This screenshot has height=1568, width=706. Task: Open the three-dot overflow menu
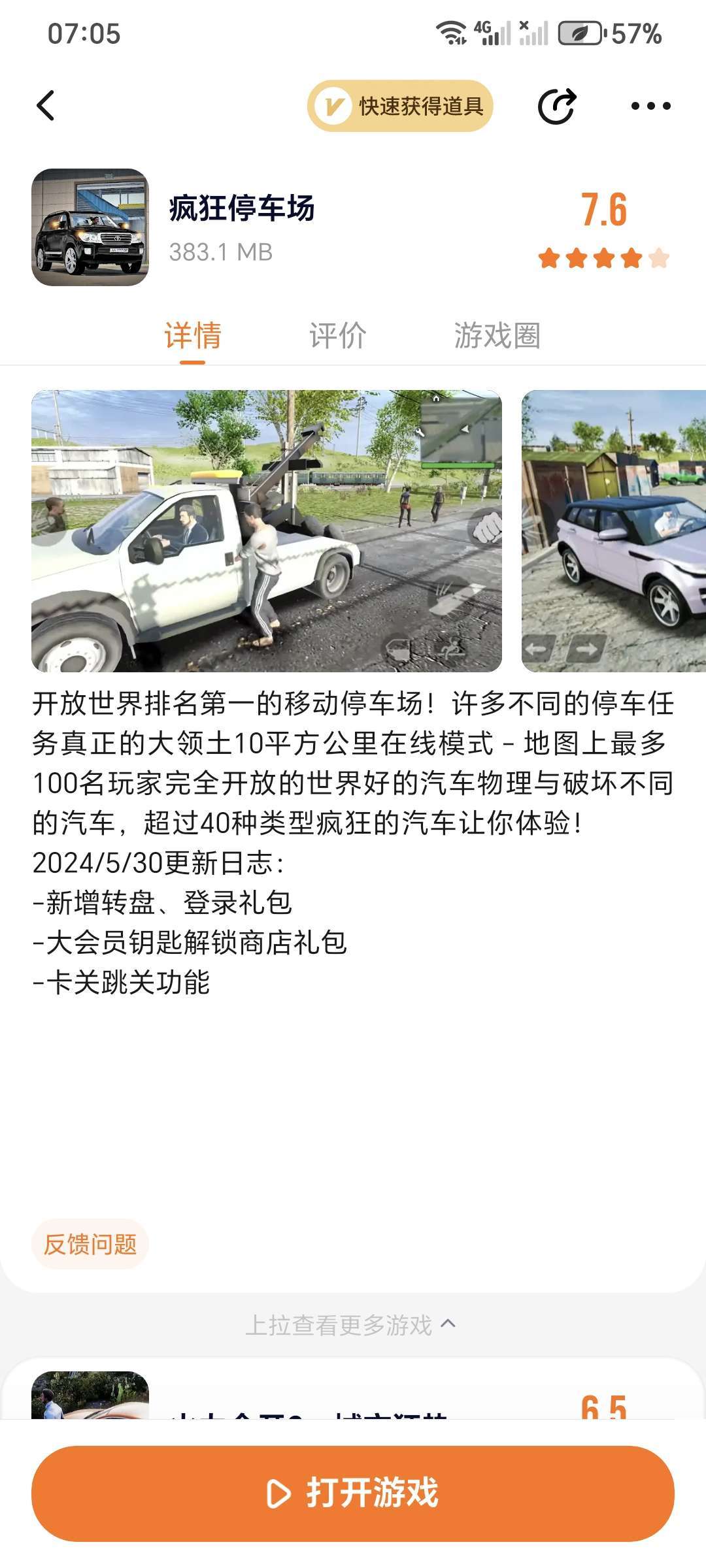pos(650,106)
